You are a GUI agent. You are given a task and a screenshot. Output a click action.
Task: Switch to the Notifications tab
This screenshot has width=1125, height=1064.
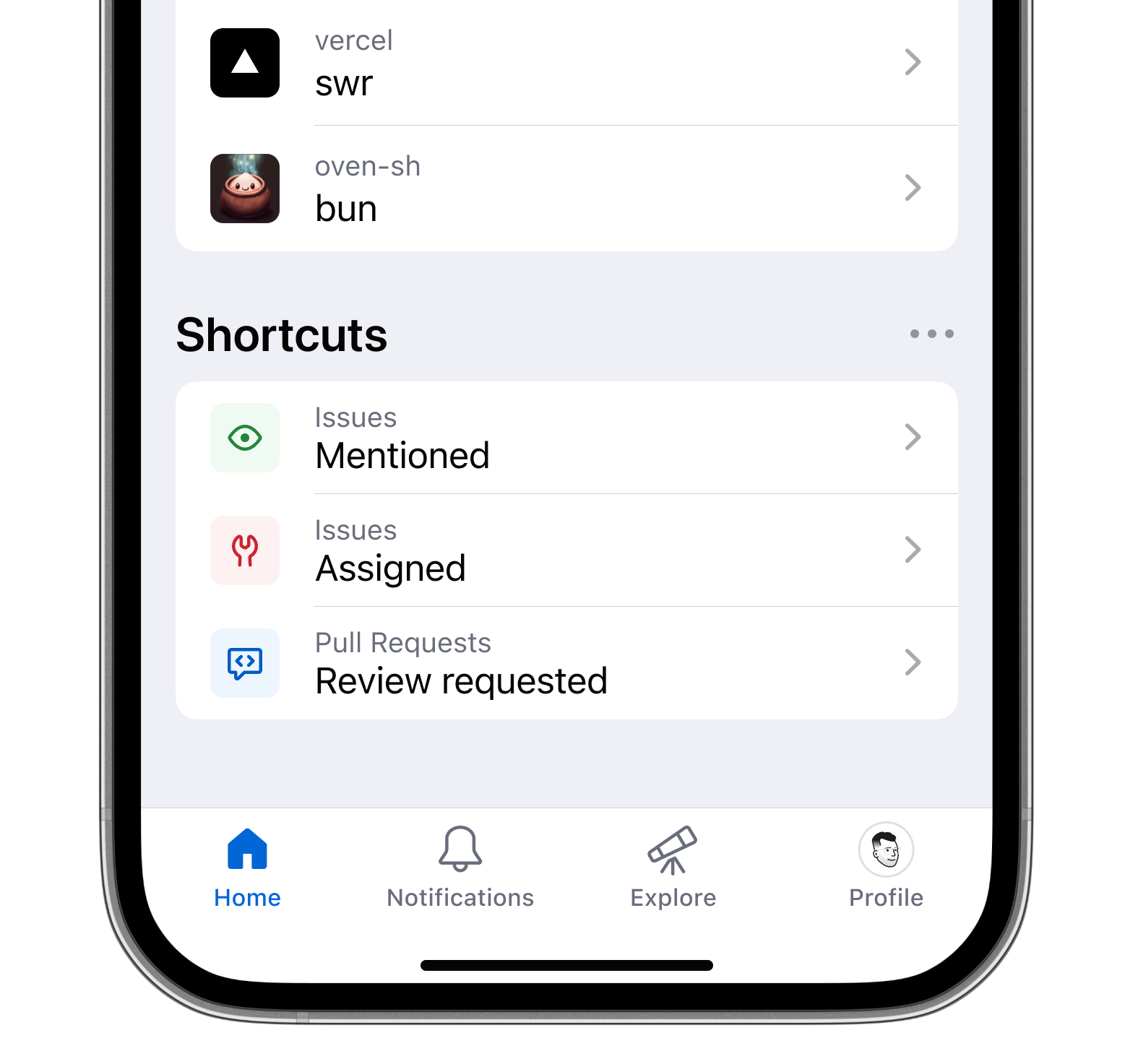[x=460, y=867]
